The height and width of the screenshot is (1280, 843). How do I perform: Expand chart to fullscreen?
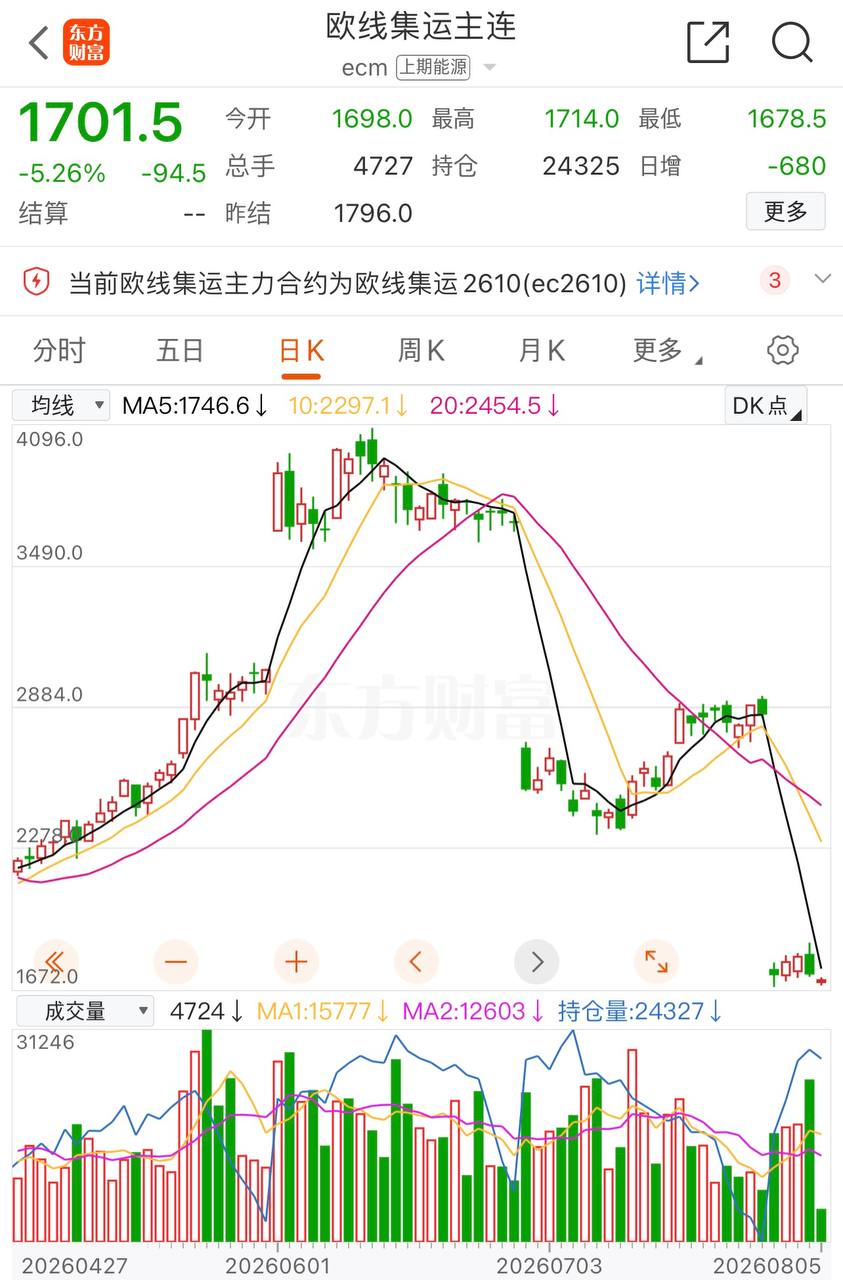[x=656, y=962]
